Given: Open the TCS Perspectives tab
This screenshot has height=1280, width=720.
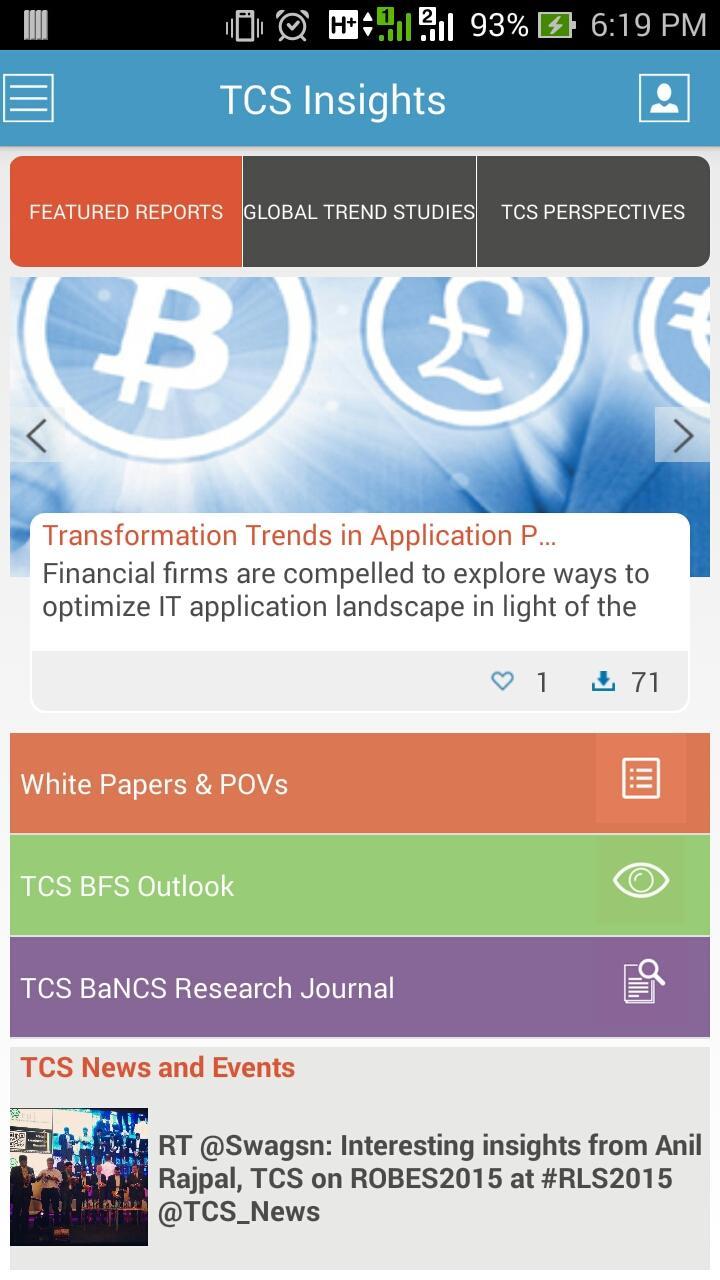Looking at the screenshot, I should coord(593,211).
